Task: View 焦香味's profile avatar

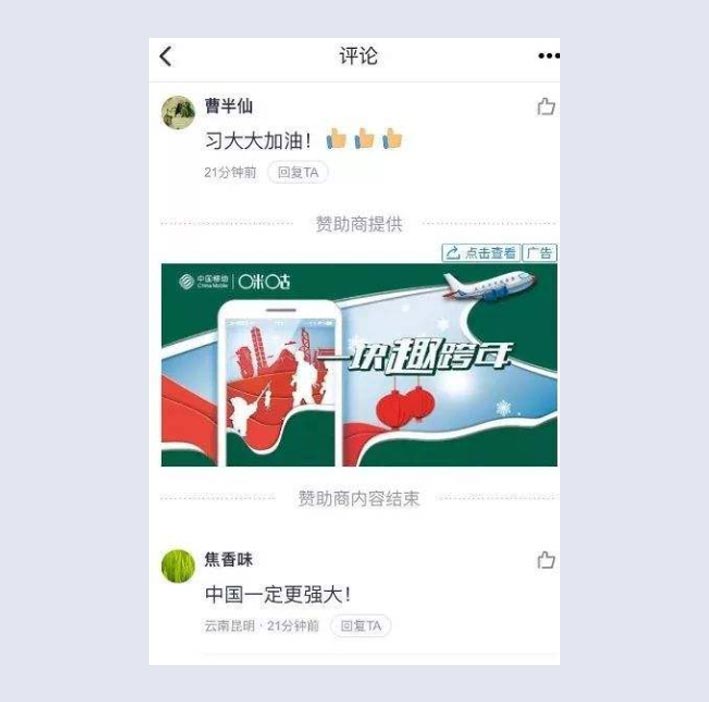Action: click(178, 566)
